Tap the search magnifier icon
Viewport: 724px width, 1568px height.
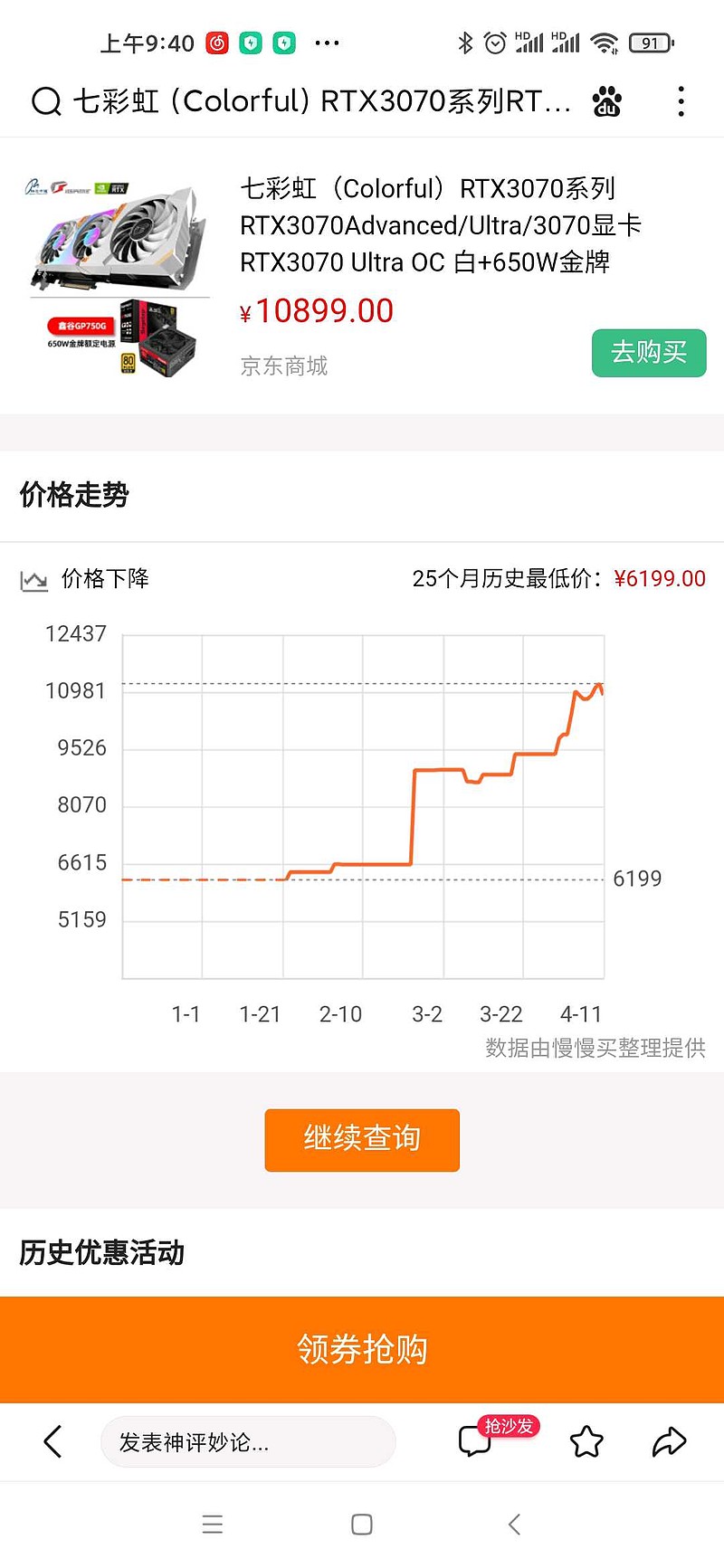point(43,102)
